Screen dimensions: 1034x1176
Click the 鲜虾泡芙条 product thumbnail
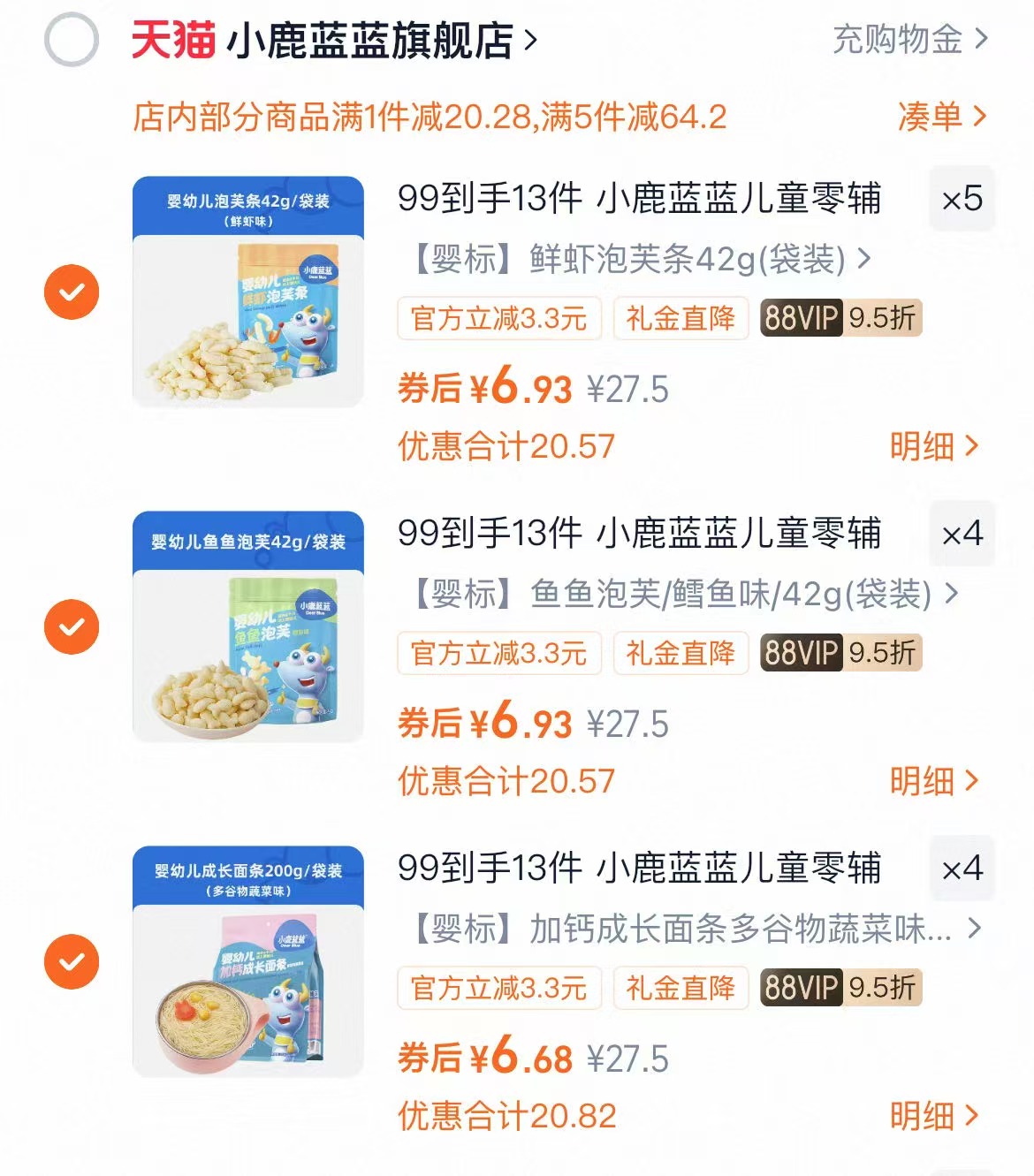pos(246,292)
